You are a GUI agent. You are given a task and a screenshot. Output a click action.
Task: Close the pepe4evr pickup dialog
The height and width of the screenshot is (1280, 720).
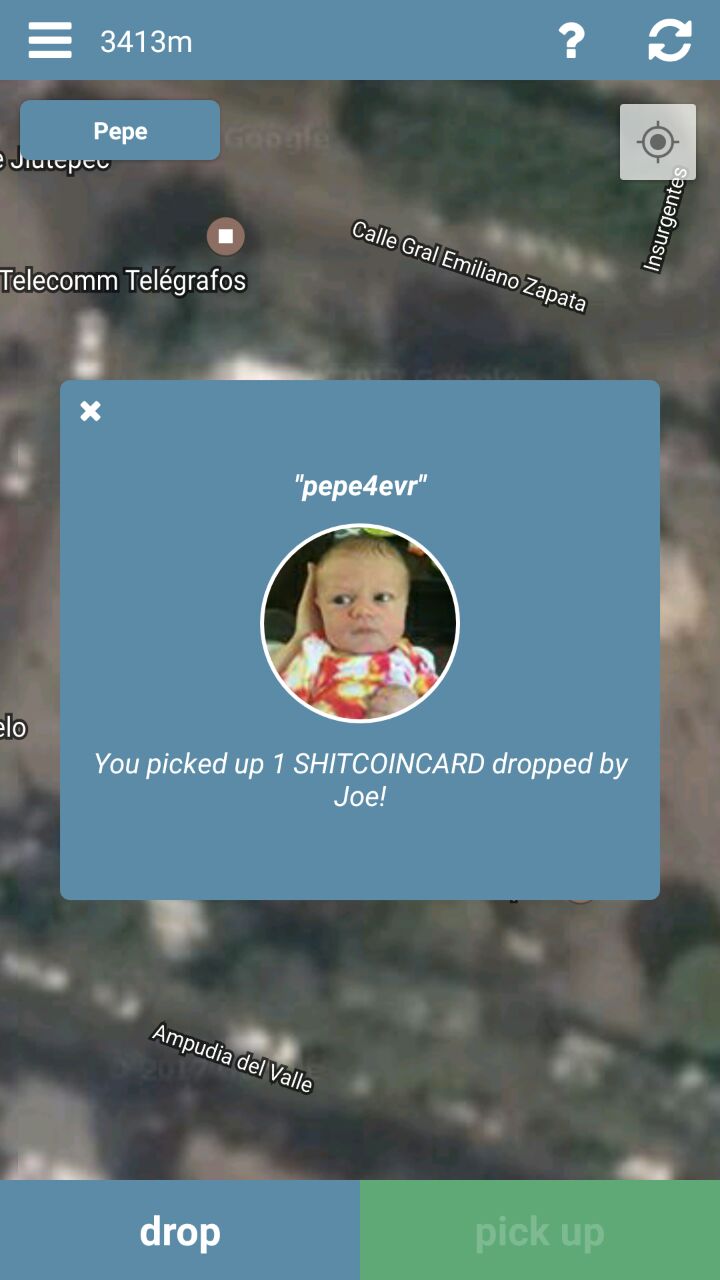[91, 411]
